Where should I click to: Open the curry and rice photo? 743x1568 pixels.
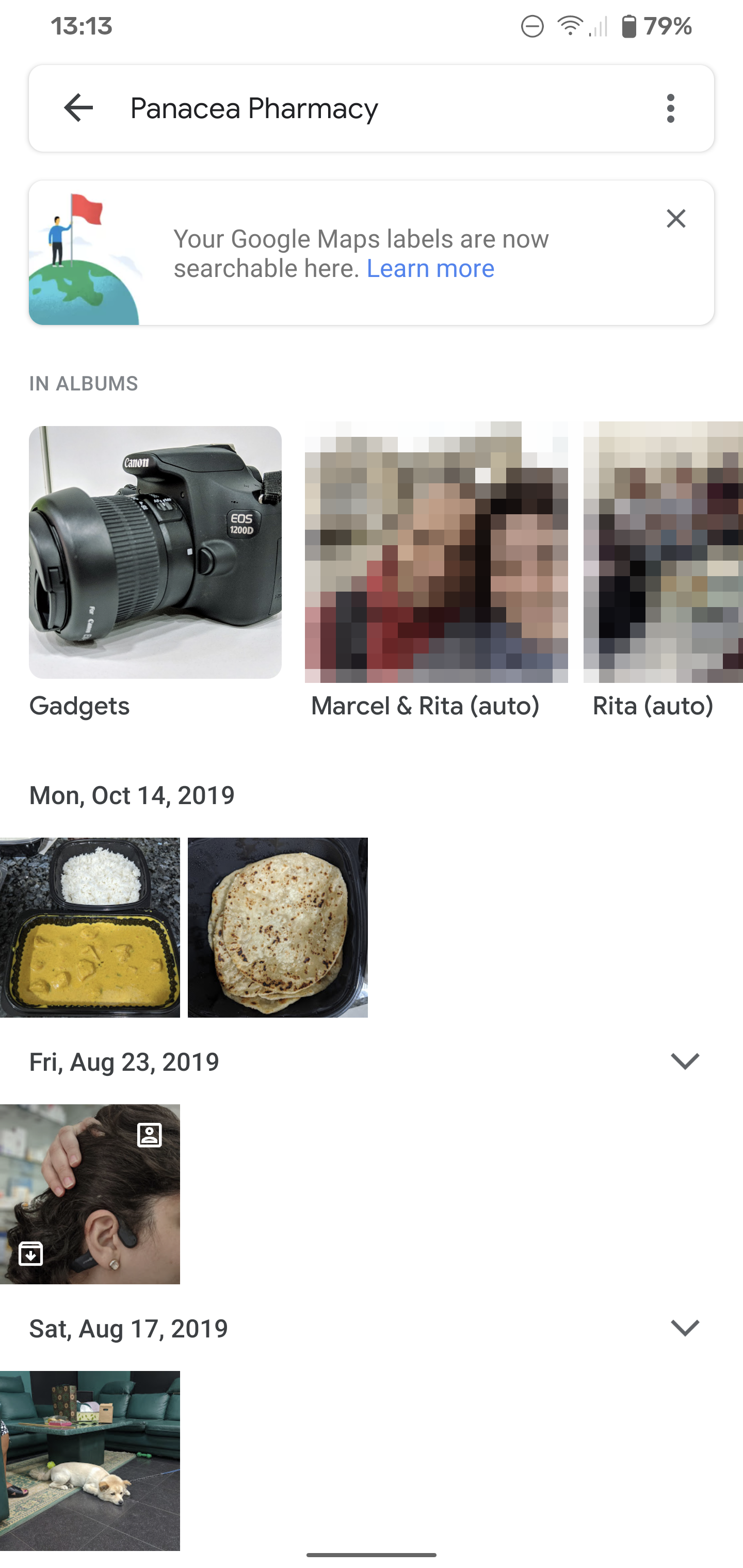pyautogui.click(x=90, y=927)
